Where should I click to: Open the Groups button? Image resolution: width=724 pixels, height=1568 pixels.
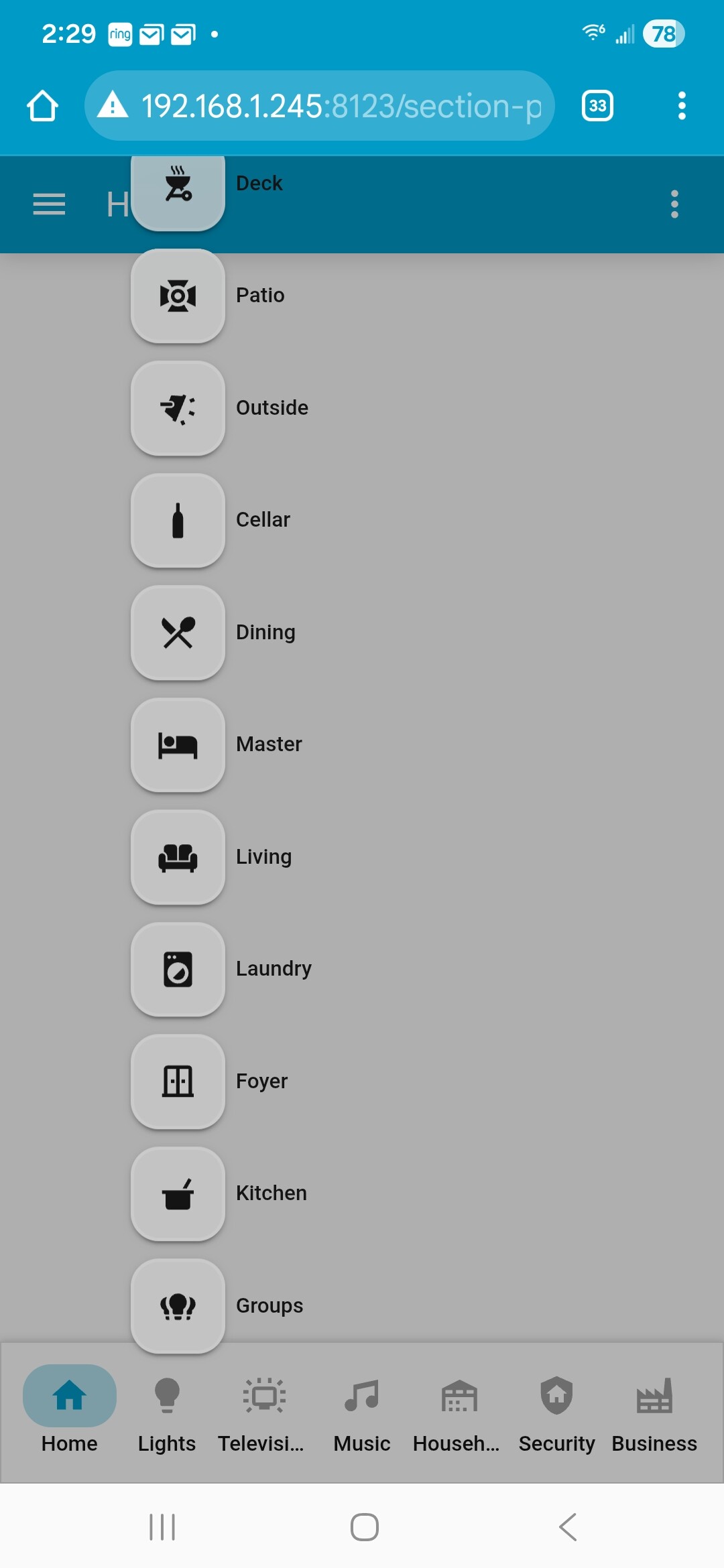pos(178,1305)
